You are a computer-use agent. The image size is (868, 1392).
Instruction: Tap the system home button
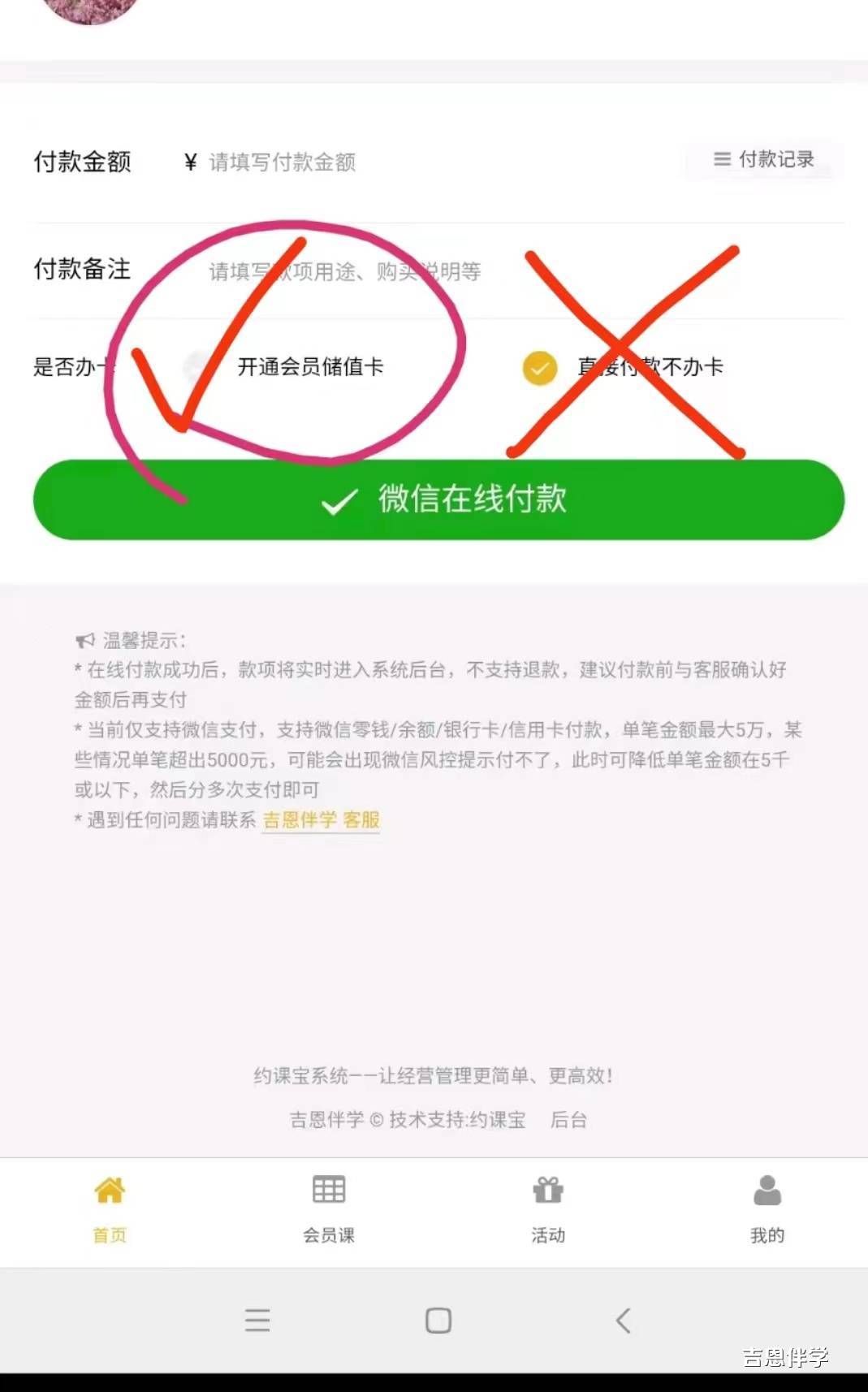pyautogui.click(x=438, y=1321)
